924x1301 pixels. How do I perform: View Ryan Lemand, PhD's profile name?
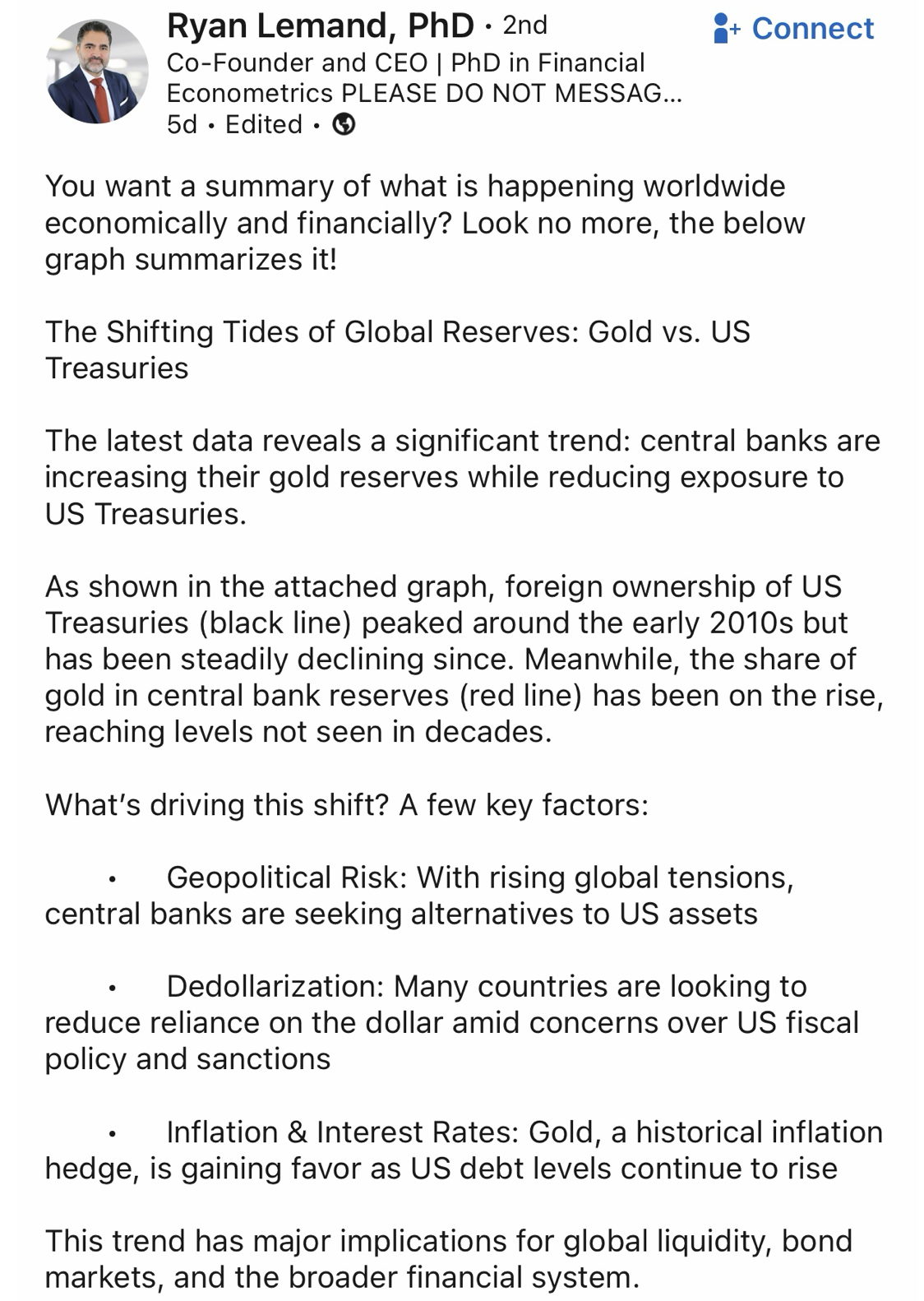coord(320,25)
